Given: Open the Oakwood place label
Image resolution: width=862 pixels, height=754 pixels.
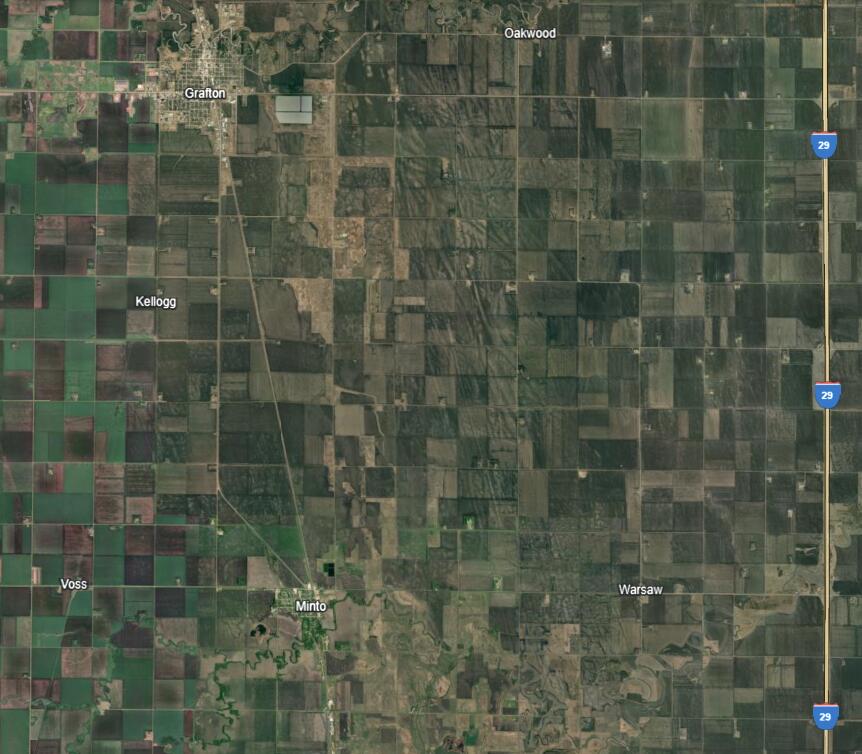Looking at the screenshot, I should (529, 33).
